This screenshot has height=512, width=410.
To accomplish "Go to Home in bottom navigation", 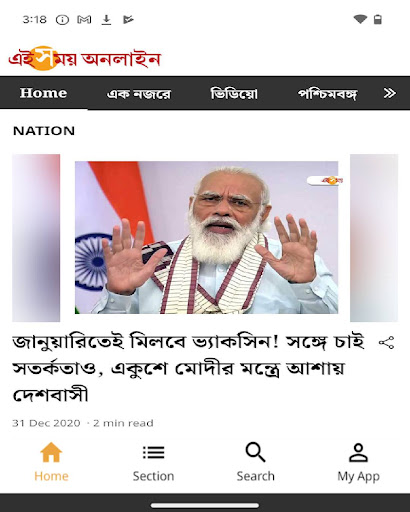I will [51, 462].
